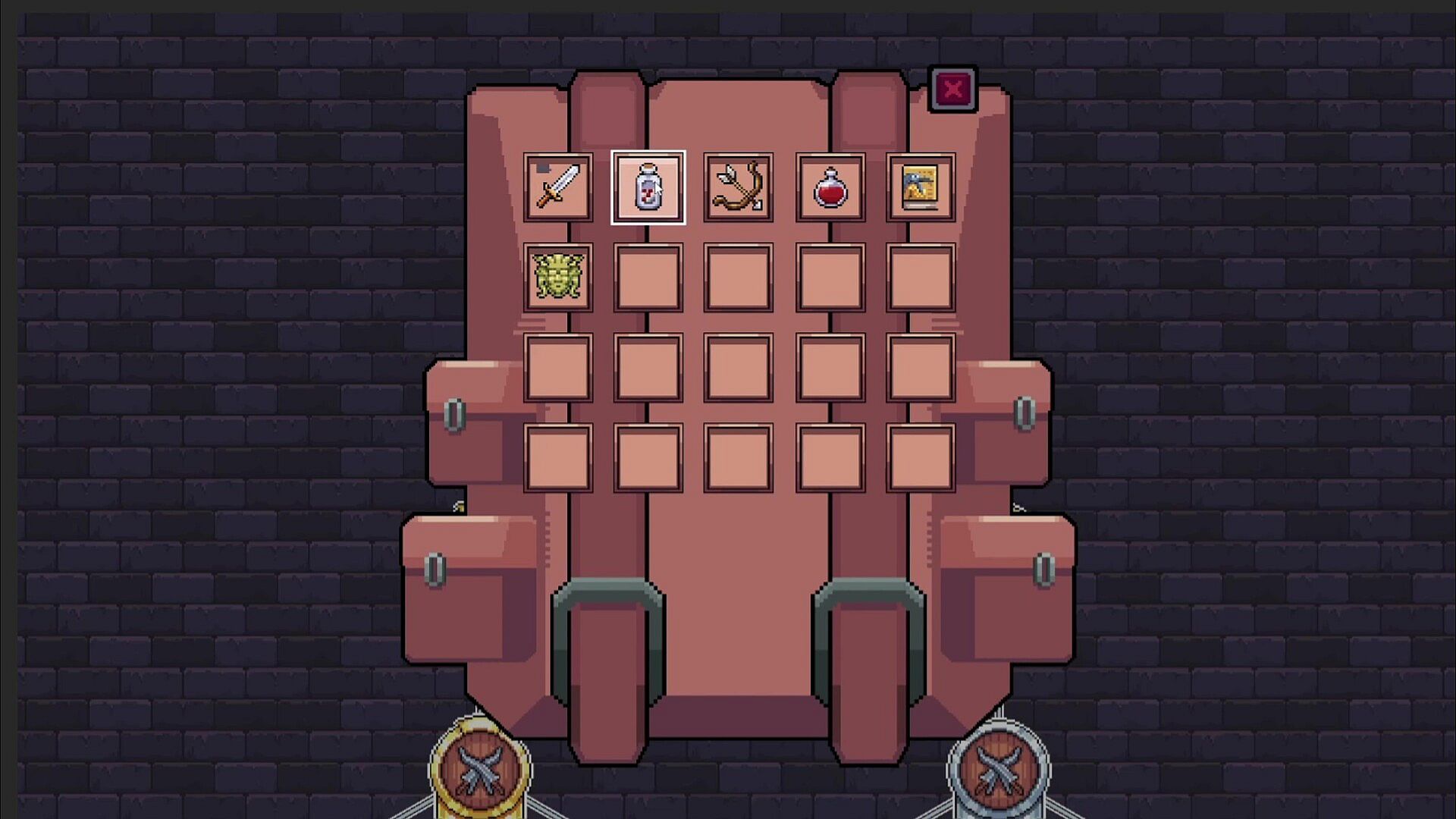1456x819 pixels.
Task: Select the white potion jar item
Action: point(648,187)
